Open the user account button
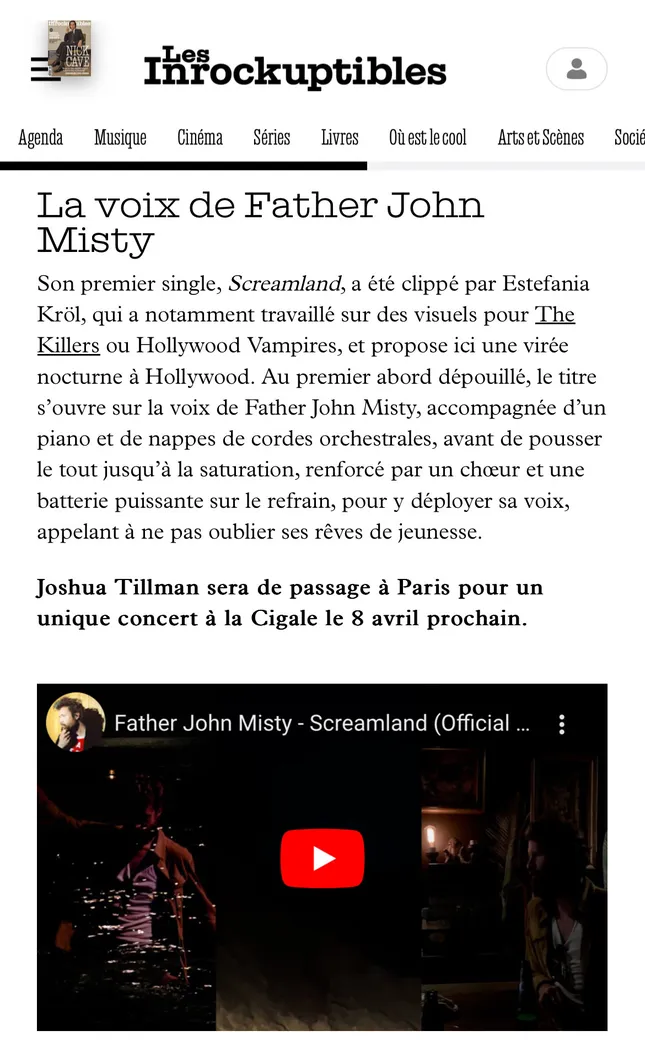 click(x=576, y=69)
